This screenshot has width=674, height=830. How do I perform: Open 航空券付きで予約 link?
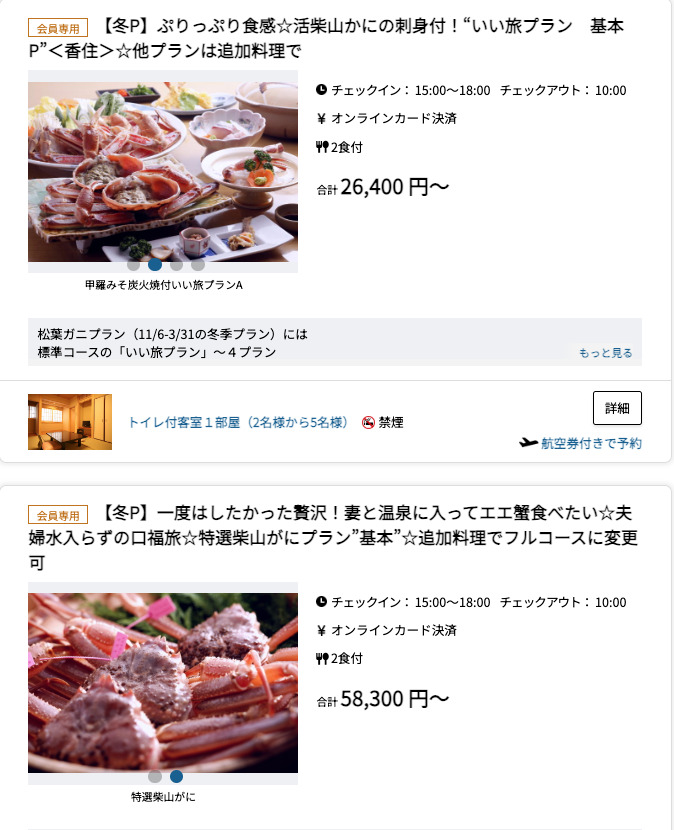point(581,443)
